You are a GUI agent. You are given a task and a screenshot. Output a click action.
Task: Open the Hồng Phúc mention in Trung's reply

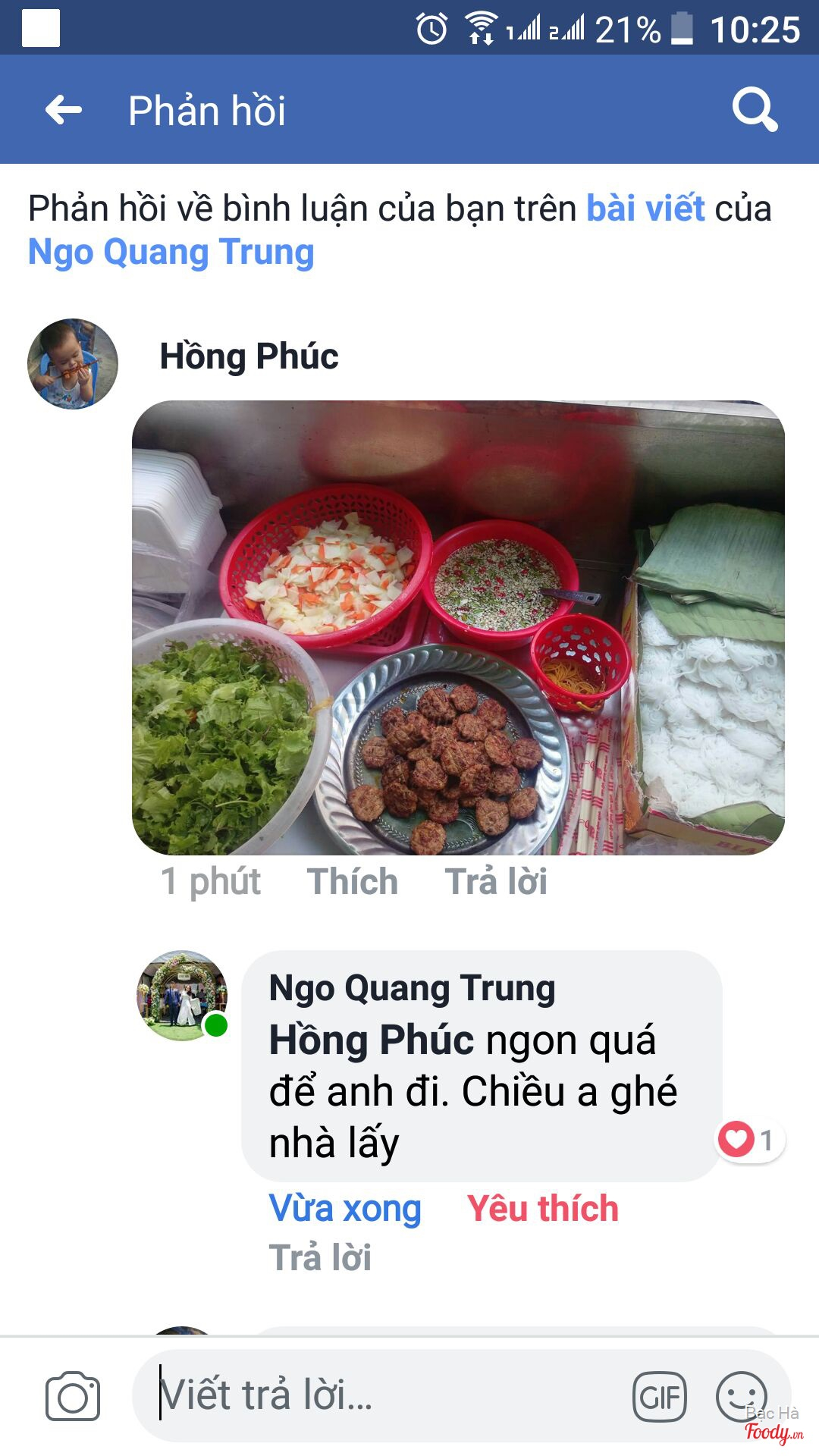pyautogui.click(x=371, y=1040)
